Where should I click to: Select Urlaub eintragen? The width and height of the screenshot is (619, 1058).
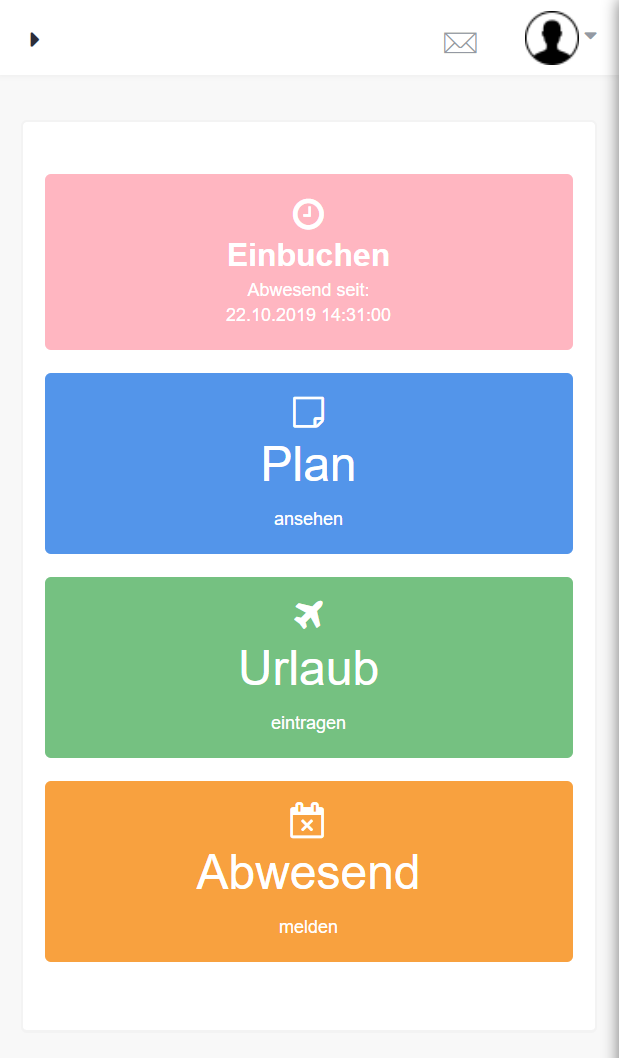(x=308, y=667)
